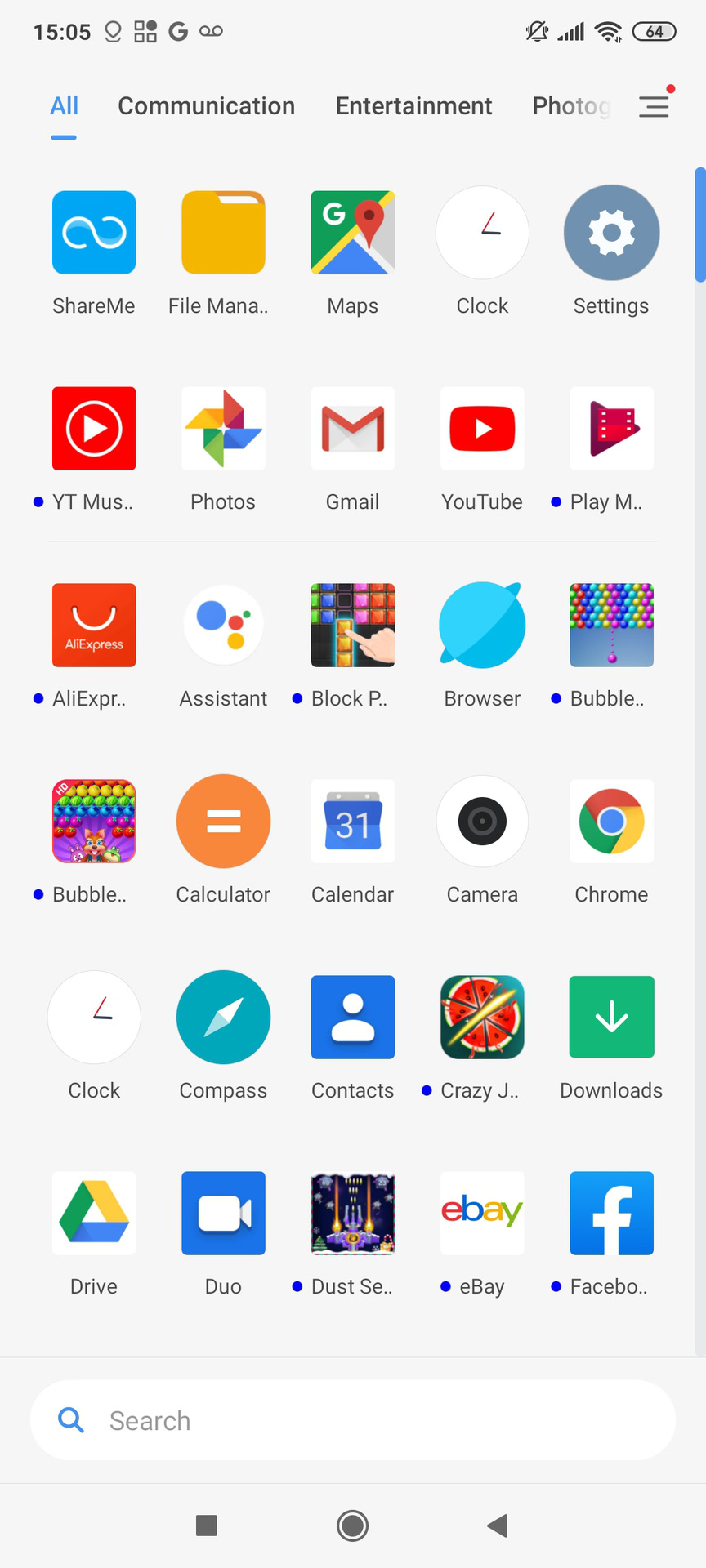The height and width of the screenshot is (1568, 706).
Task: Open the Gmail app
Action: coord(353,429)
